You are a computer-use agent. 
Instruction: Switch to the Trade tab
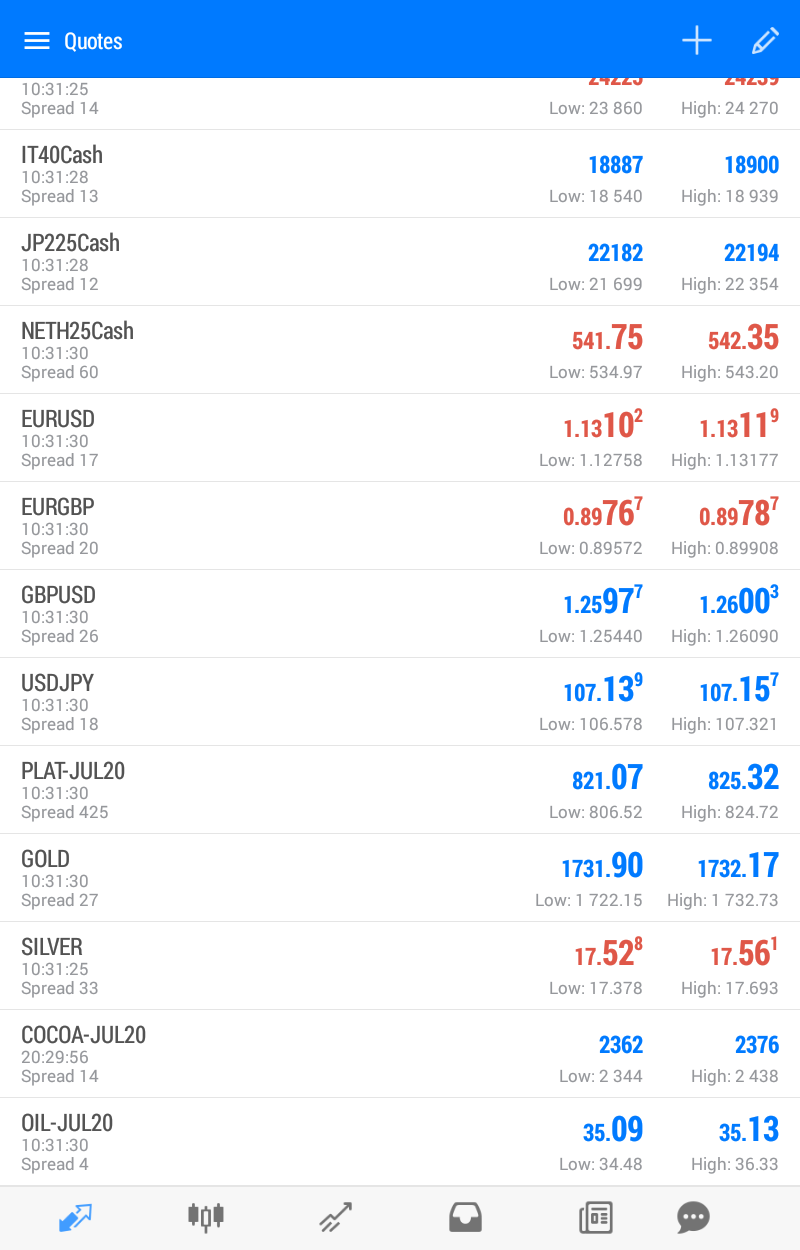pyautogui.click(x=336, y=1217)
